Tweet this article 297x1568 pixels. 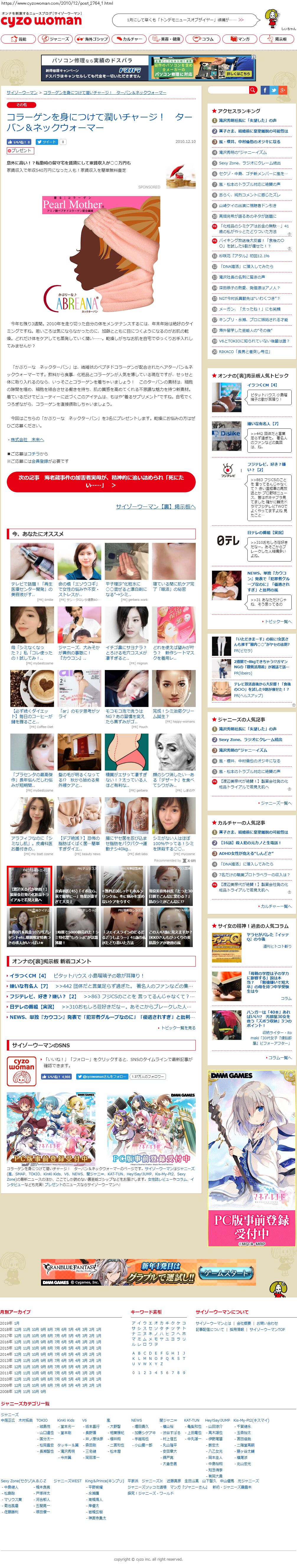[47, 142]
